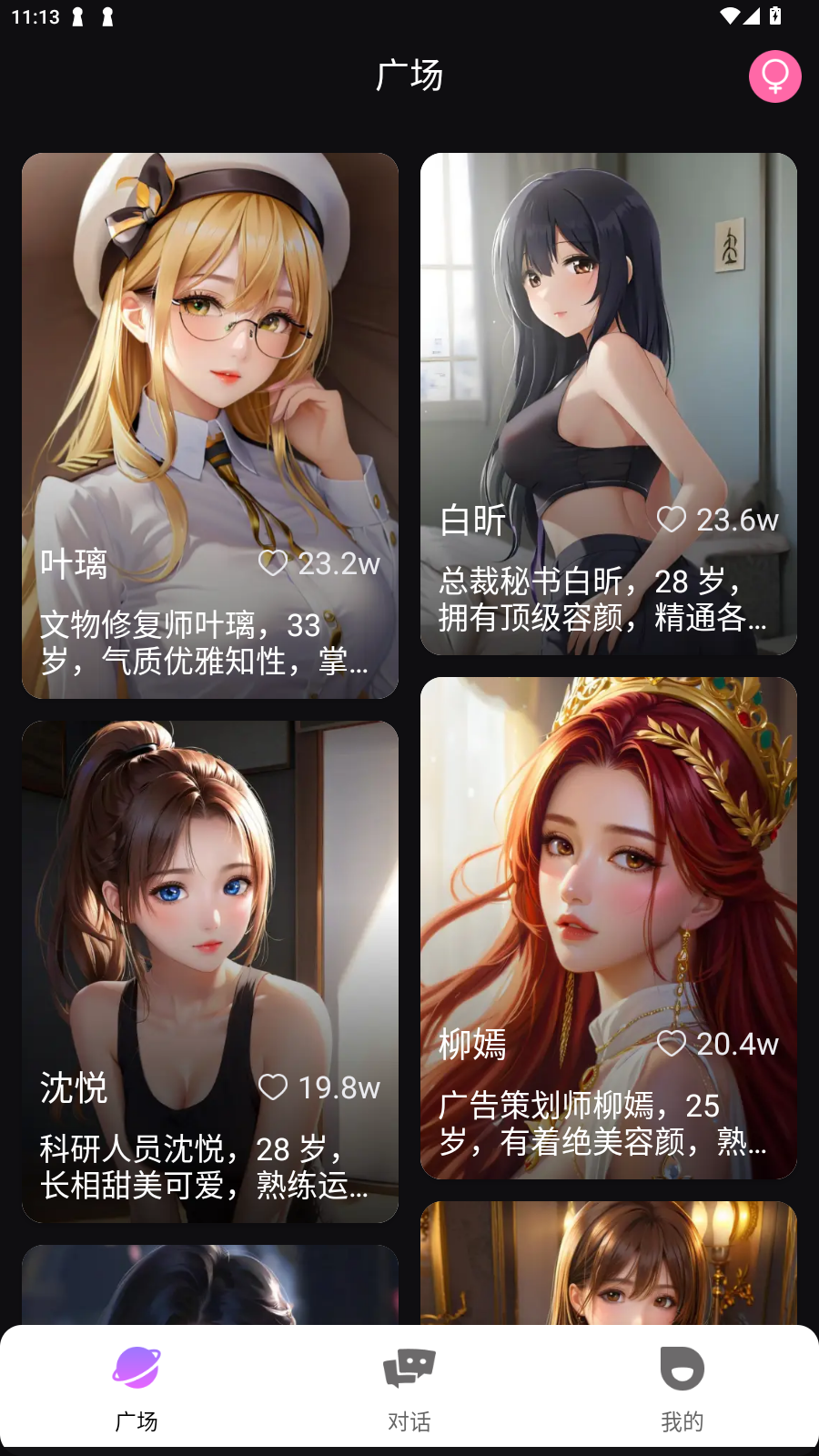Like 柳嫣 to increase her 20.4w count

pos(673,1044)
